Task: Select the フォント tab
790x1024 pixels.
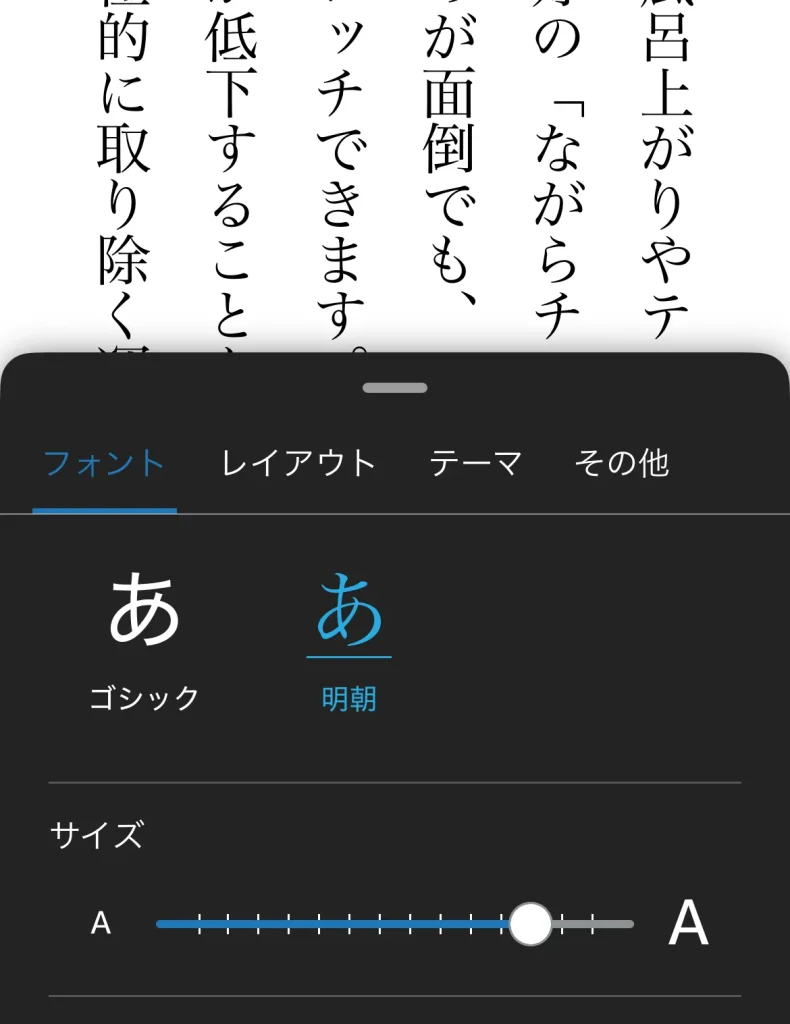Action: pyautogui.click(x=105, y=463)
